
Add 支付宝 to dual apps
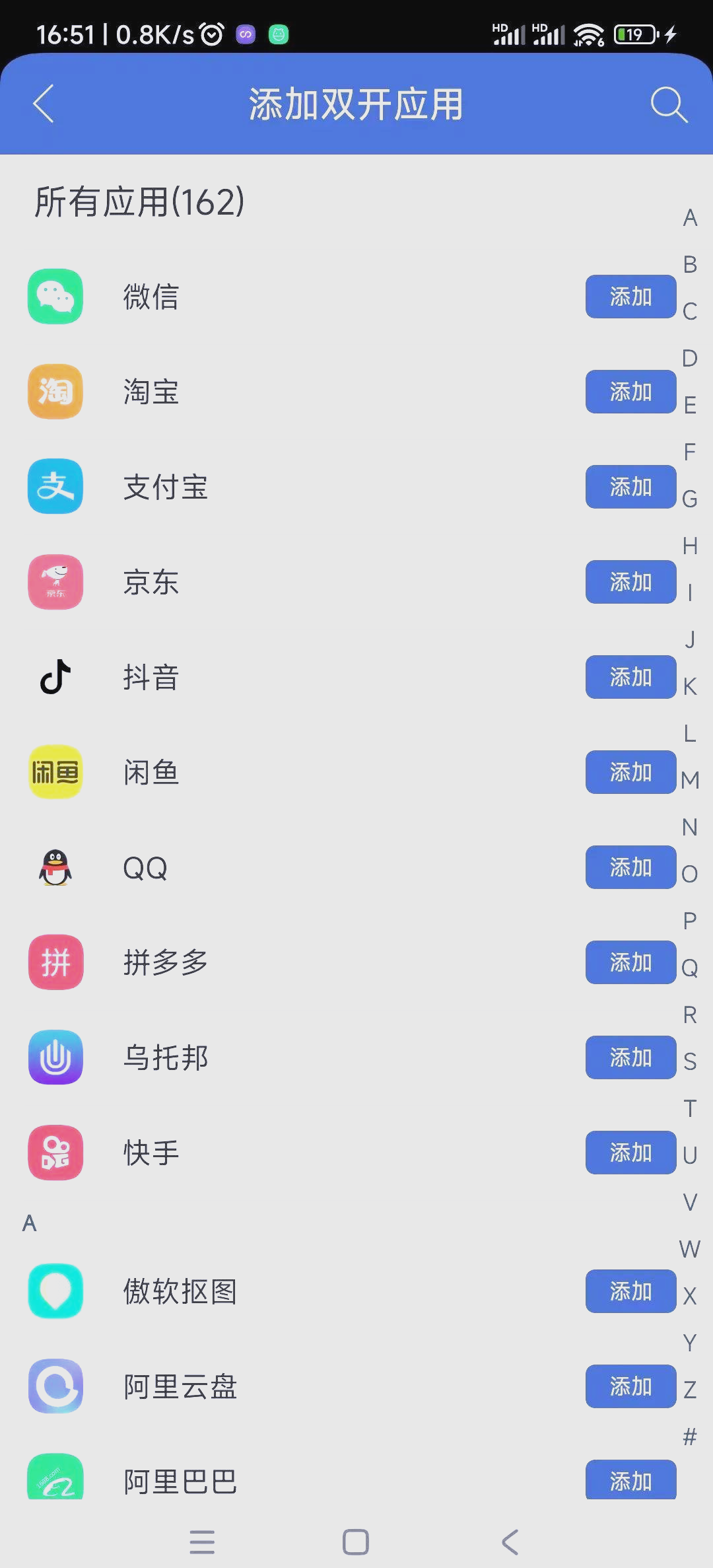[630, 487]
